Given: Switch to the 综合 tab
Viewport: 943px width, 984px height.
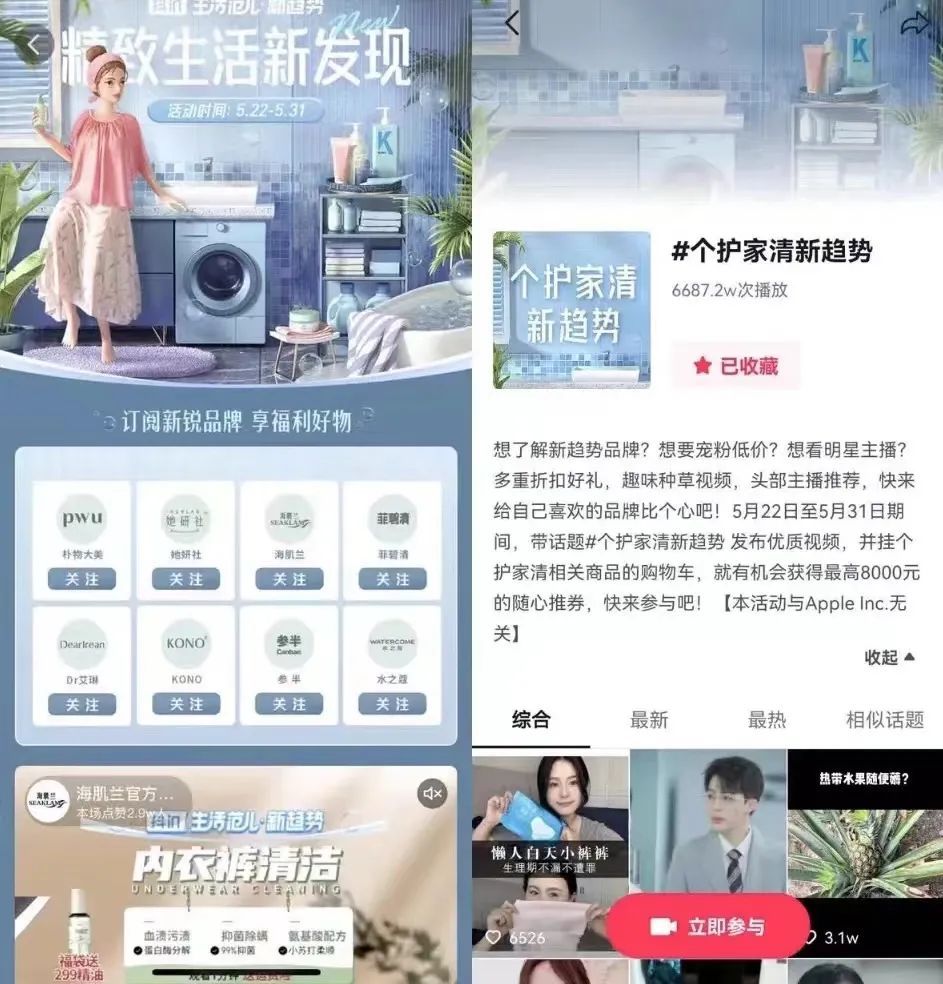Looking at the screenshot, I should pos(530,719).
